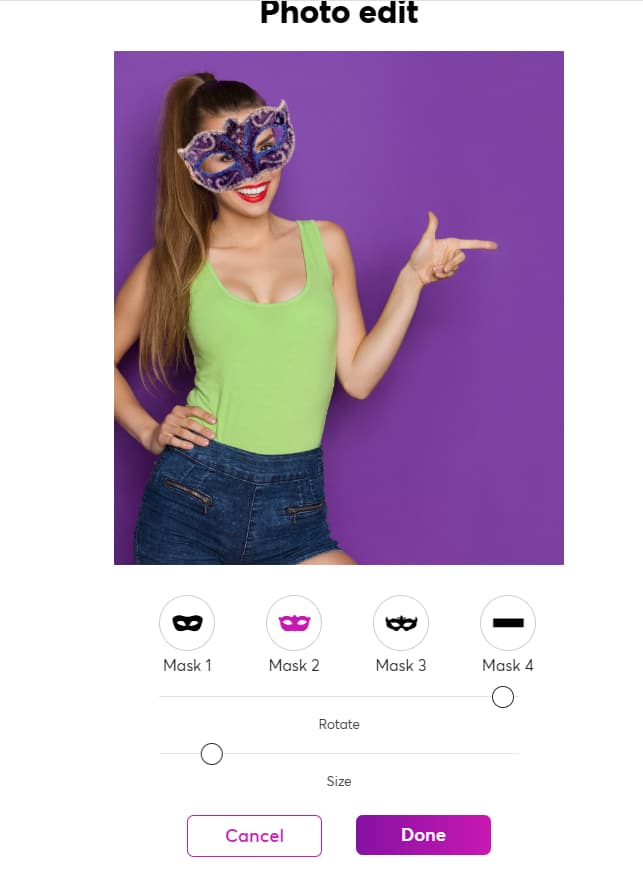Viewport: 643px width, 872px height.
Task: Apply the Mask 4 bar style
Action: pyautogui.click(x=508, y=623)
